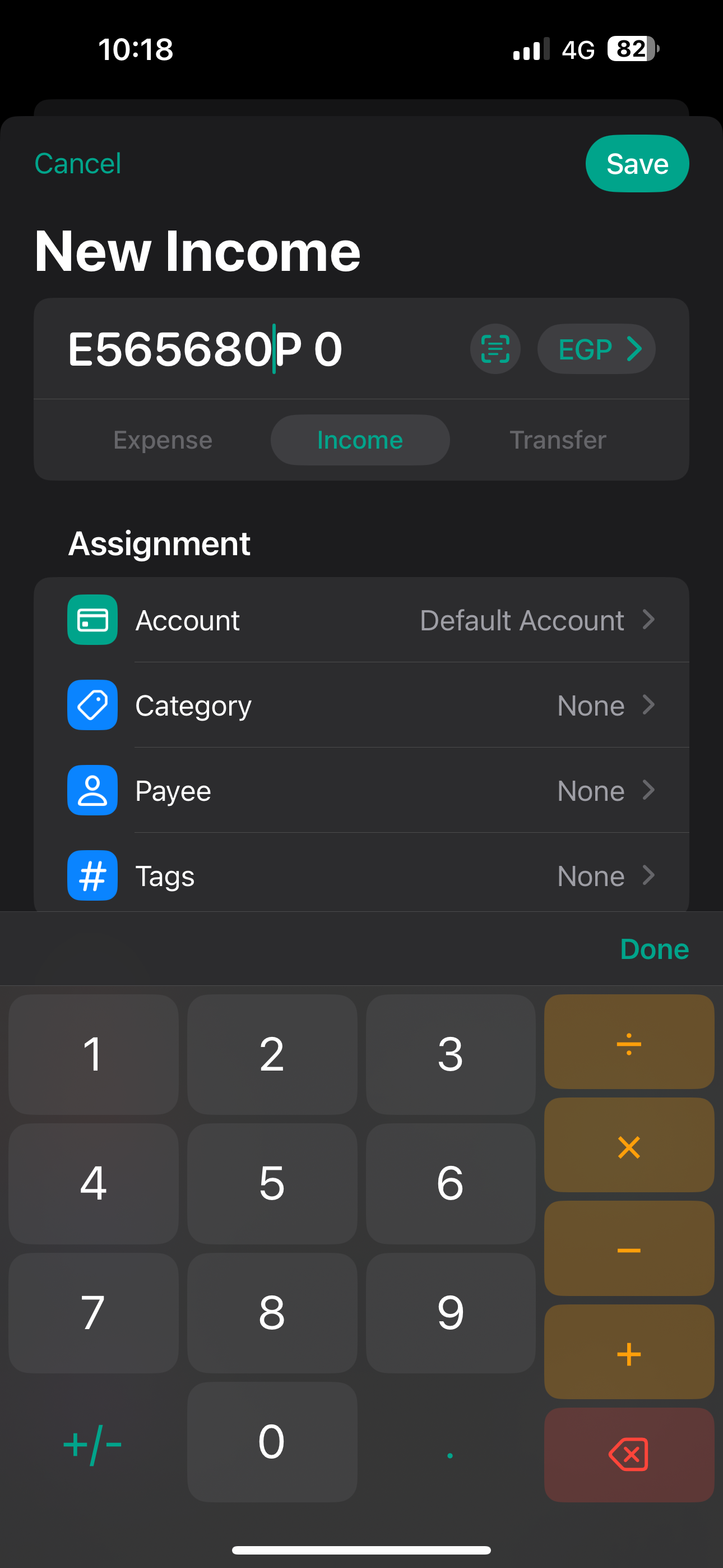Tap the plus operator key

(x=629, y=1353)
